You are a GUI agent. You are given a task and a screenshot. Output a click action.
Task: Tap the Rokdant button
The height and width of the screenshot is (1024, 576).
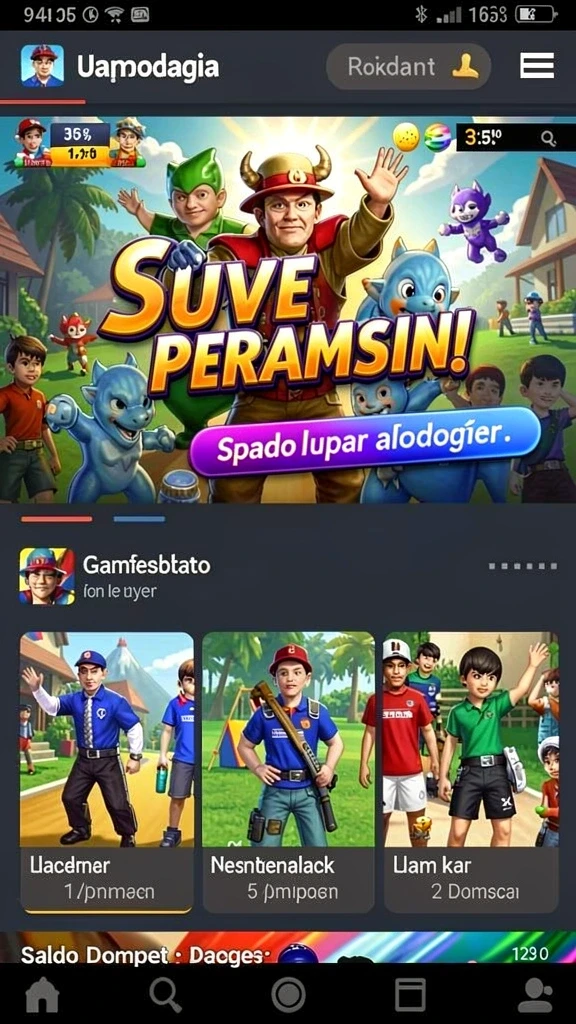coord(408,67)
